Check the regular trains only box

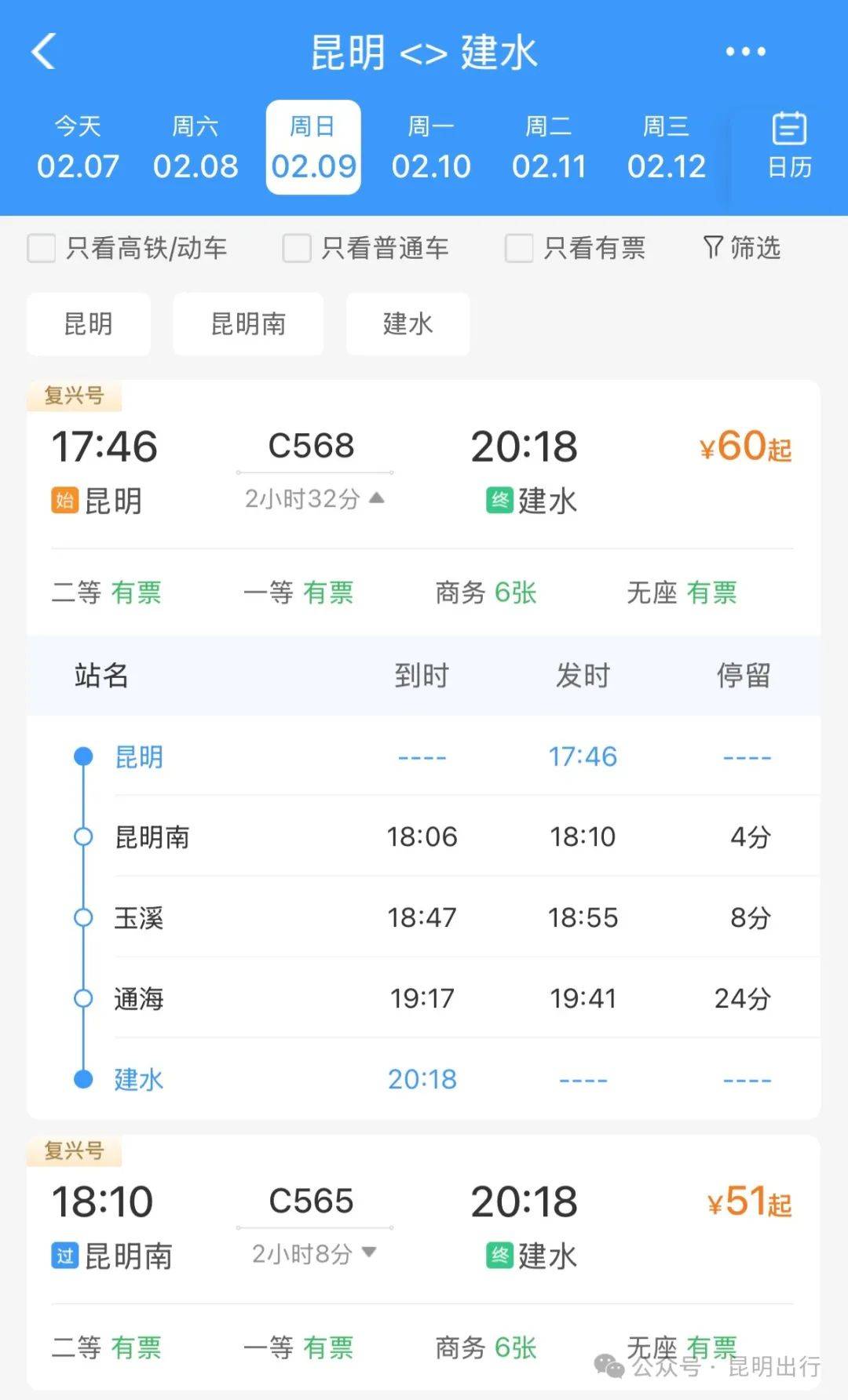pos(297,248)
